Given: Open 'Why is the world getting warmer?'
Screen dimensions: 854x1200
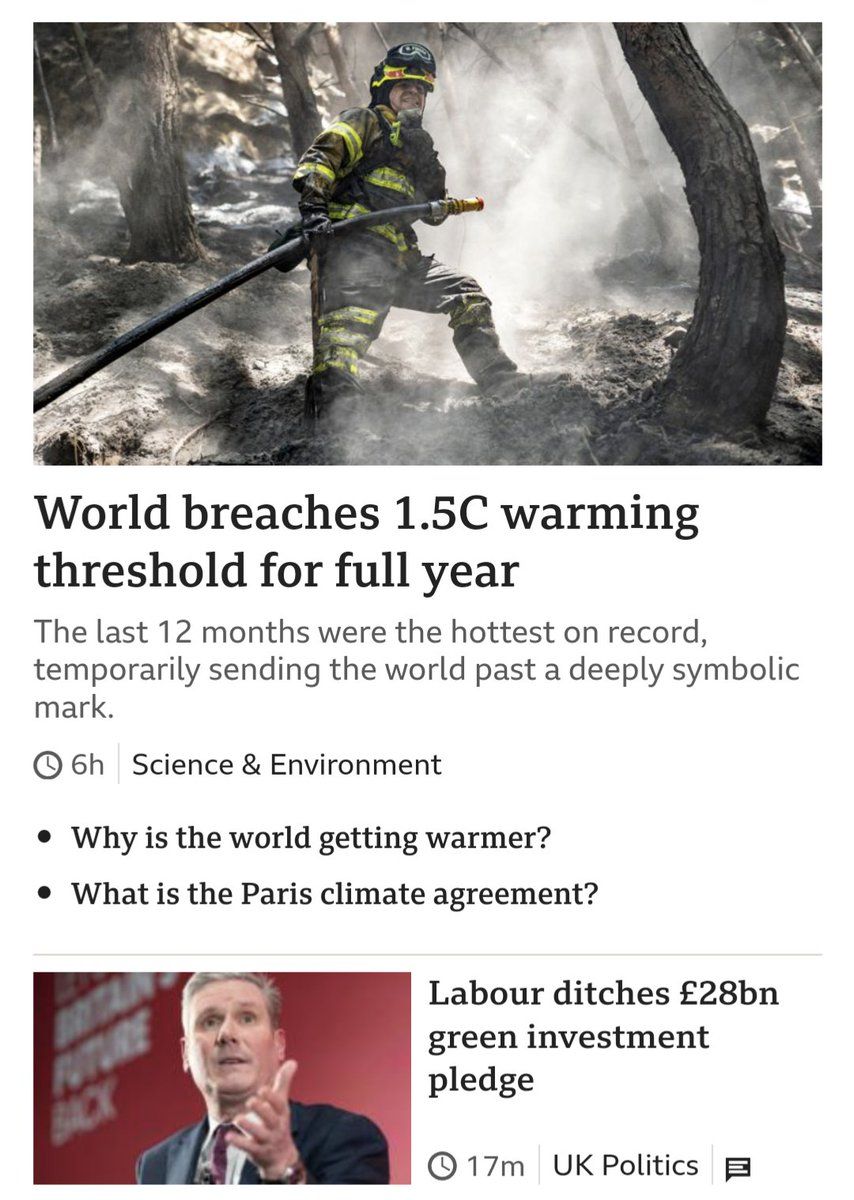Looking at the screenshot, I should (310, 836).
